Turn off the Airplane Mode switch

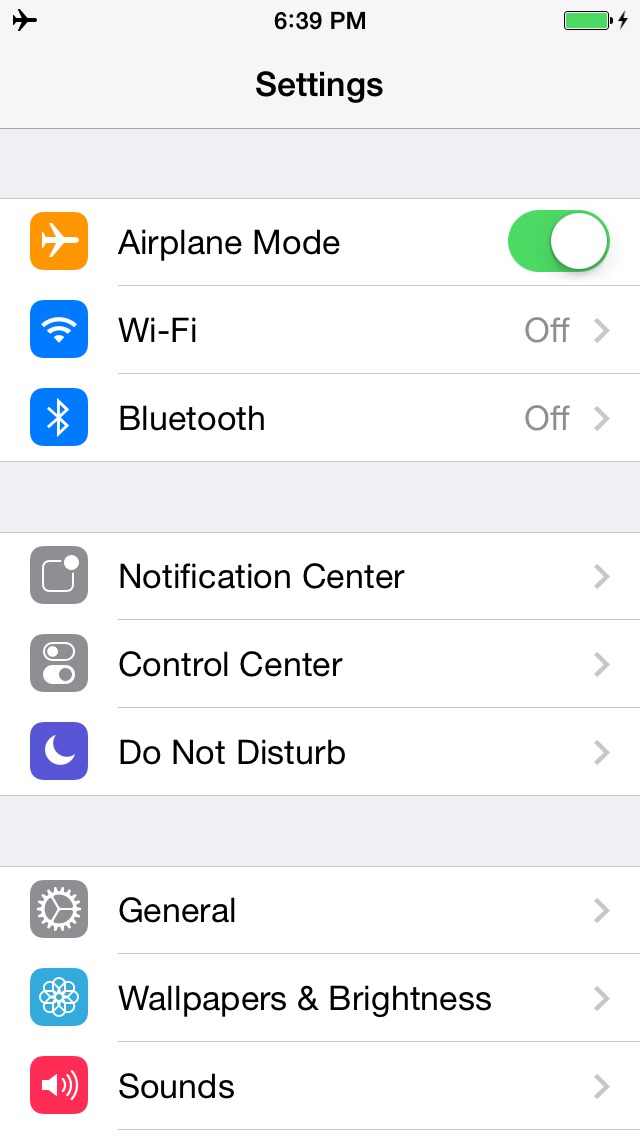[x=558, y=242]
